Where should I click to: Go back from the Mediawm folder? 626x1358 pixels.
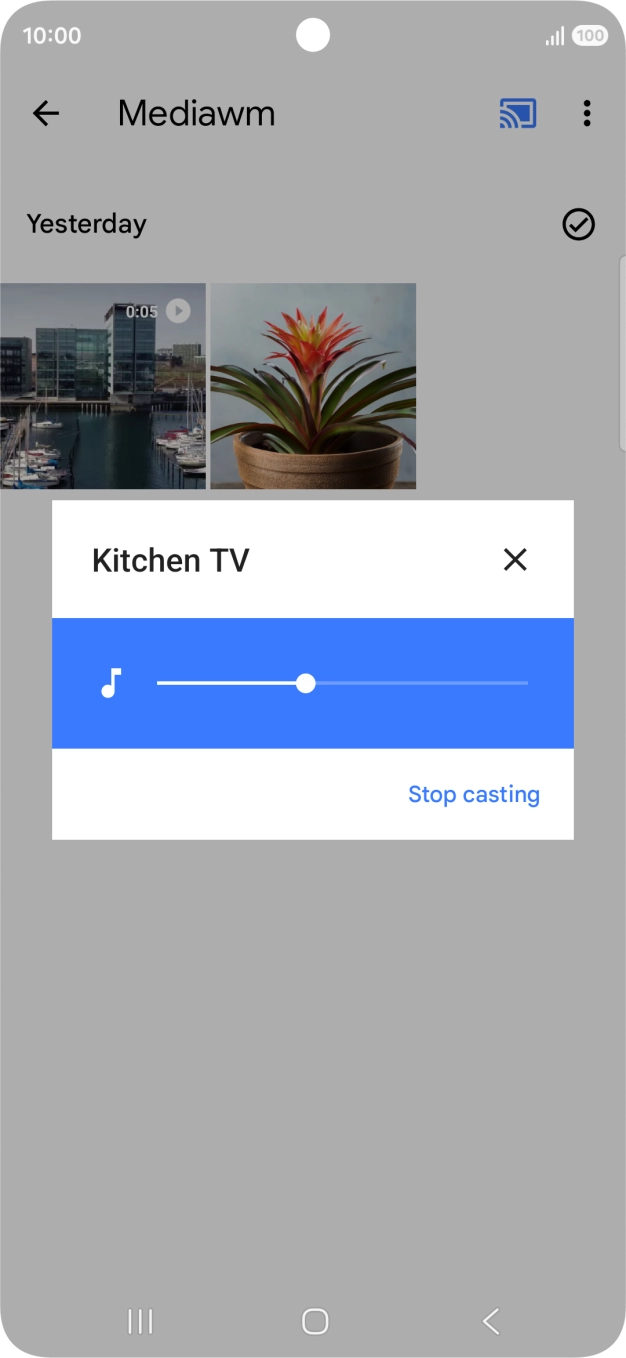coord(46,114)
